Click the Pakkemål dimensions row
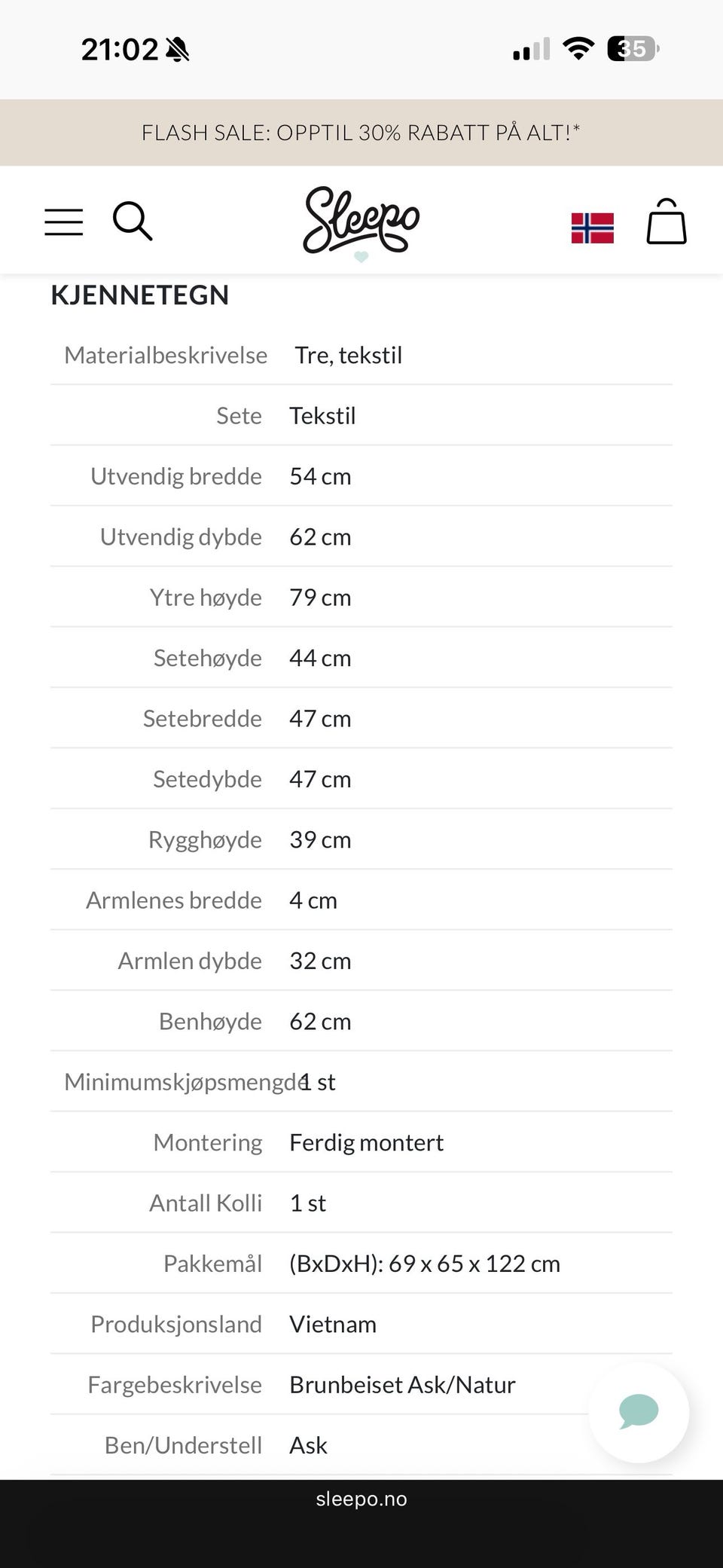The width and height of the screenshot is (723, 1568). coord(424,1263)
